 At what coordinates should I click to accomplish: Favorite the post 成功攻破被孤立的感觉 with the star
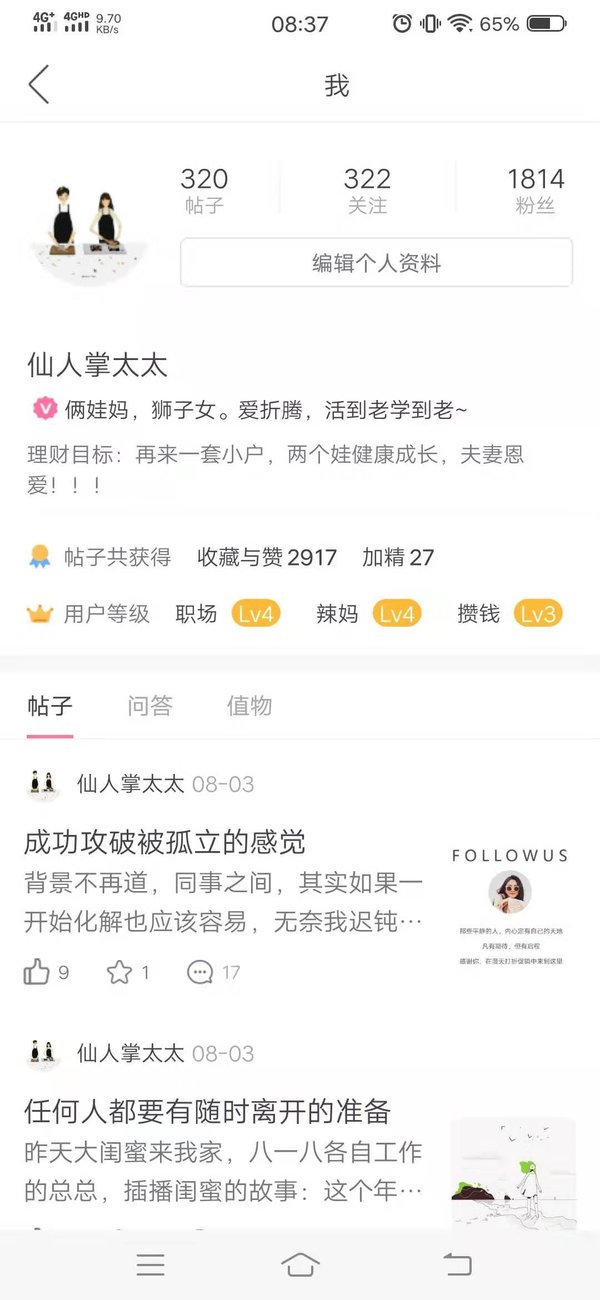tap(129, 971)
